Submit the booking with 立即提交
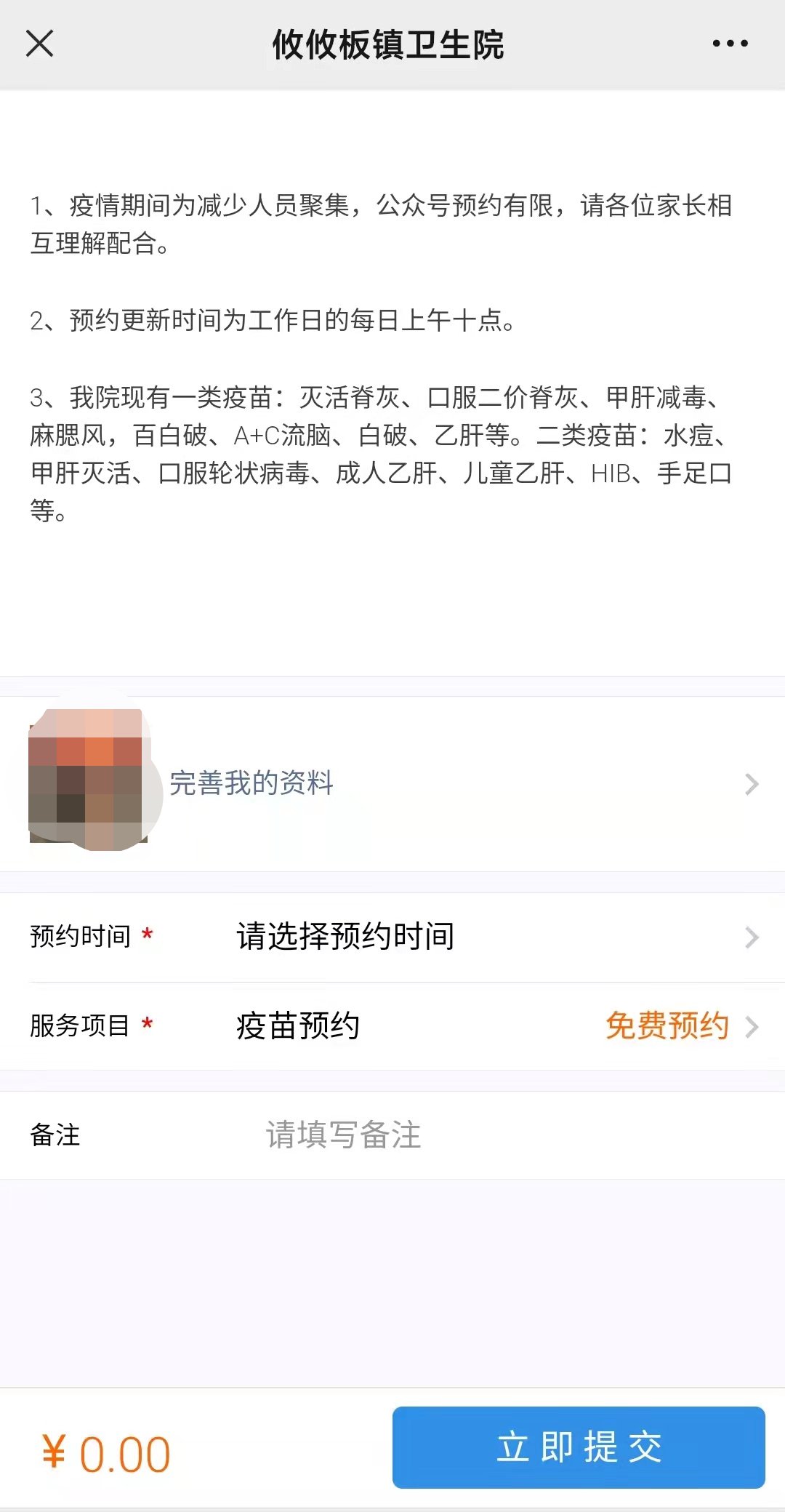The image size is (785, 1512). tap(579, 1447)
